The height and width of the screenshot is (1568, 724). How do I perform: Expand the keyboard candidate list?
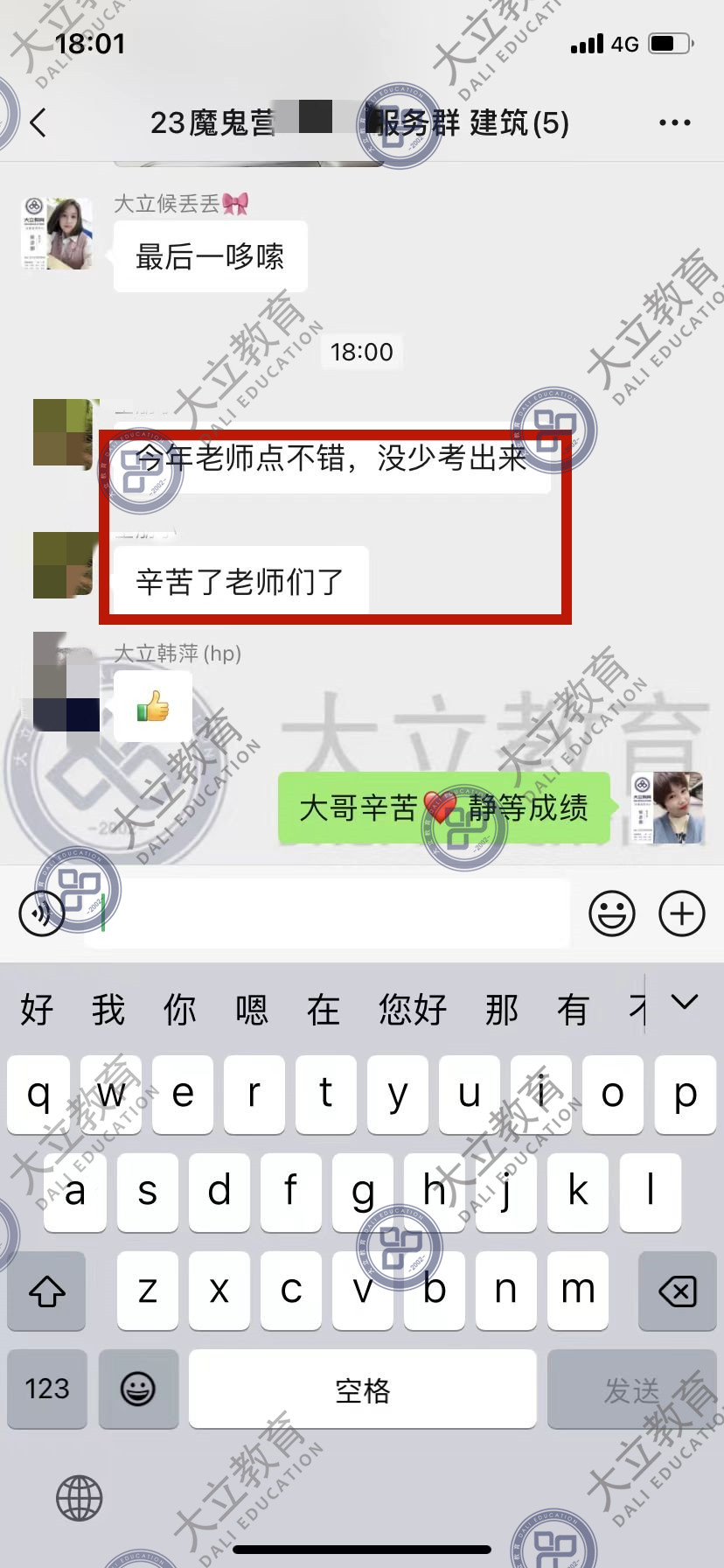(x=685, y=1004)
